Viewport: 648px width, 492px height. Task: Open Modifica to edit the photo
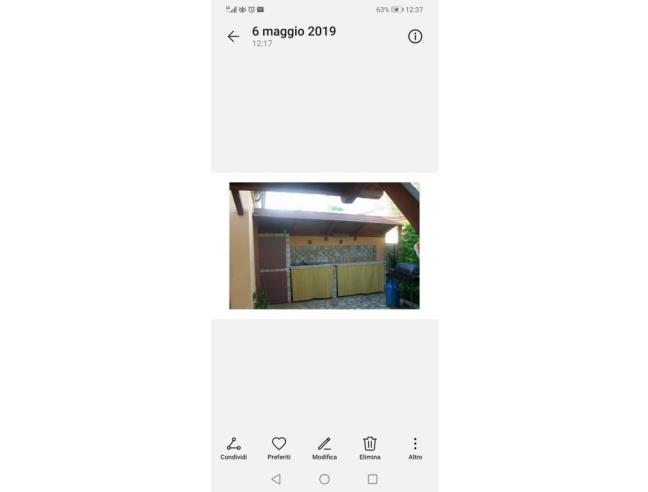click(x=324, y=447)
